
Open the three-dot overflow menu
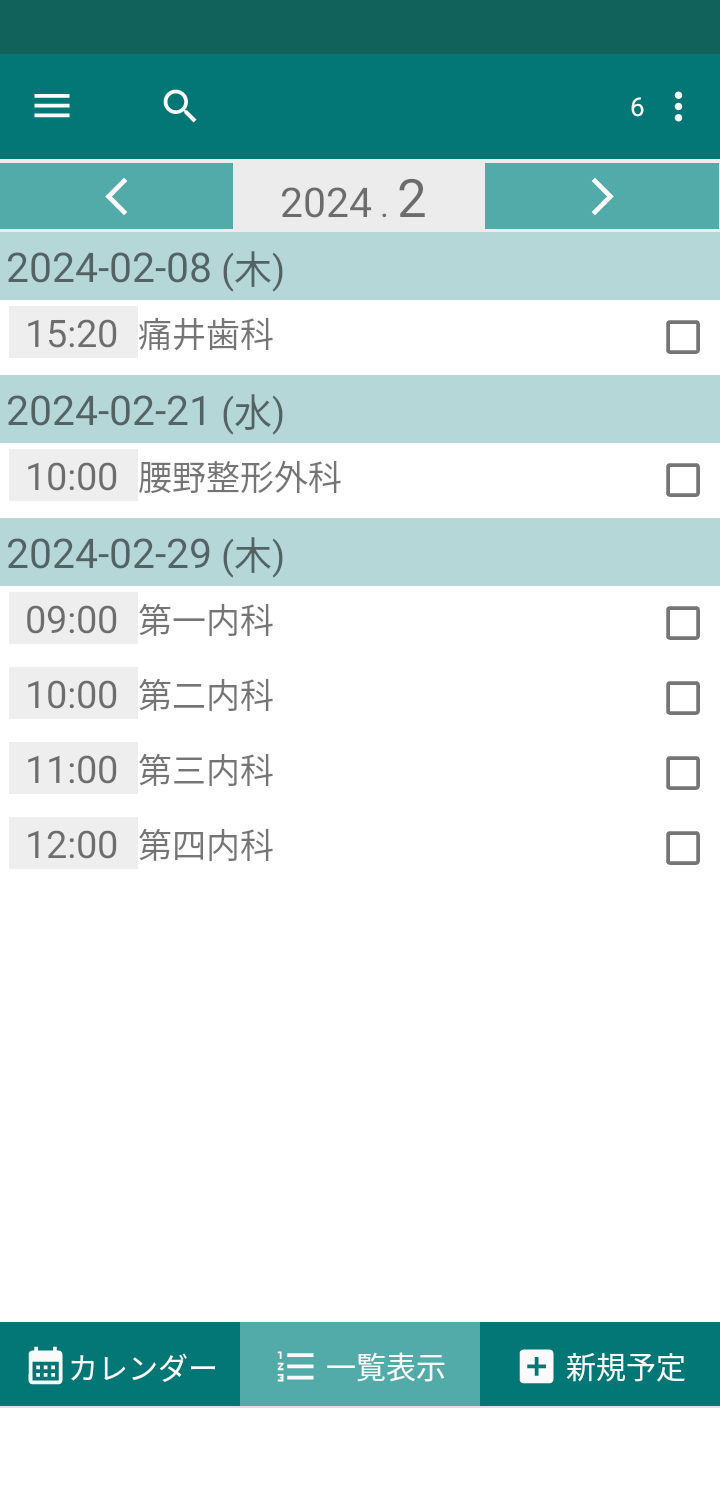678,106
